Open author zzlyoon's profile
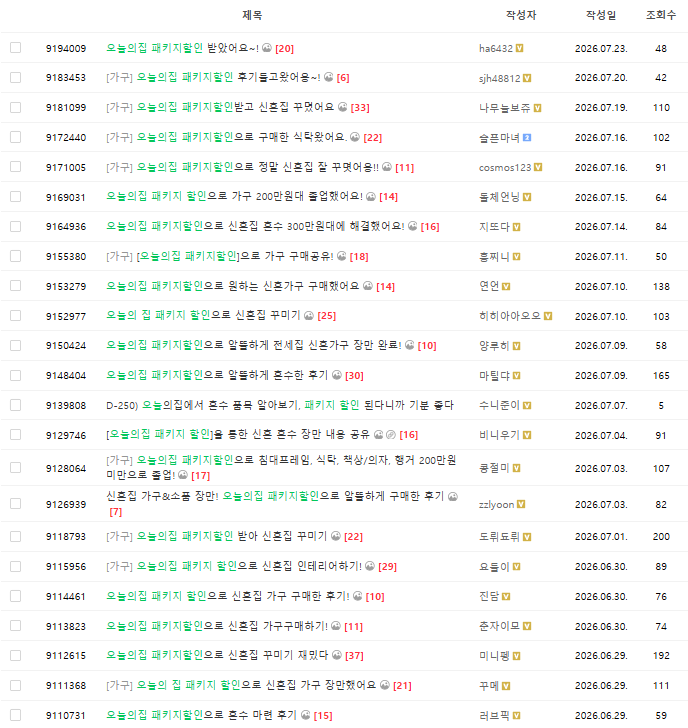 (496, 504)
